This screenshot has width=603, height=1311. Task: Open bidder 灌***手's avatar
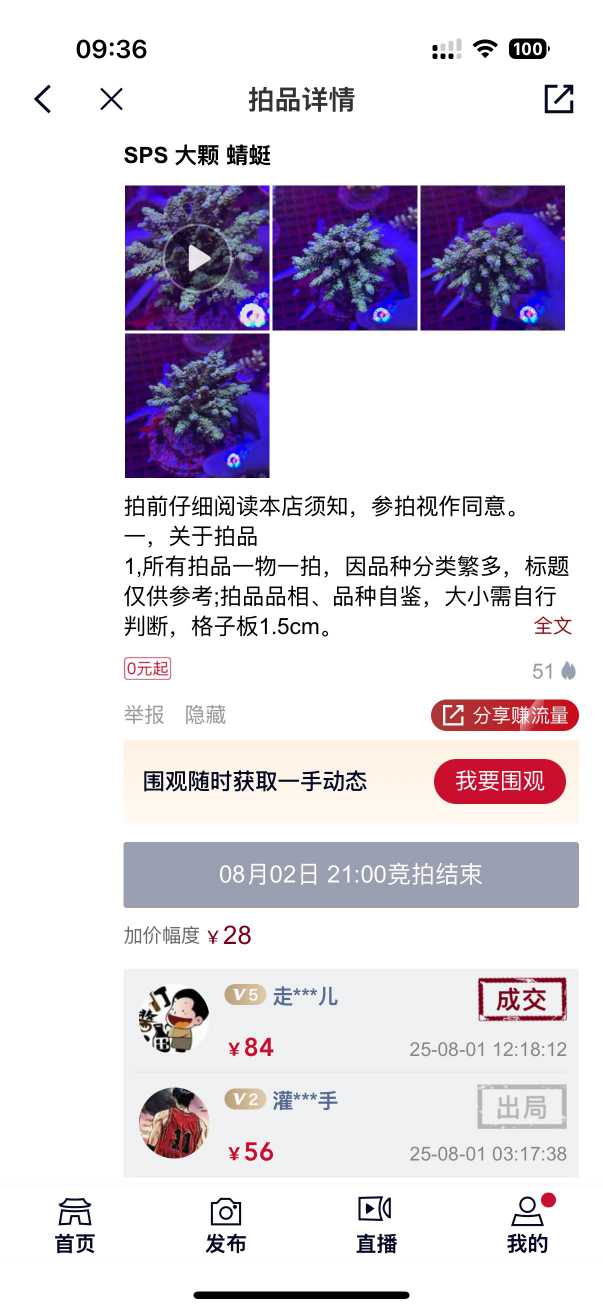[174, 1124]
